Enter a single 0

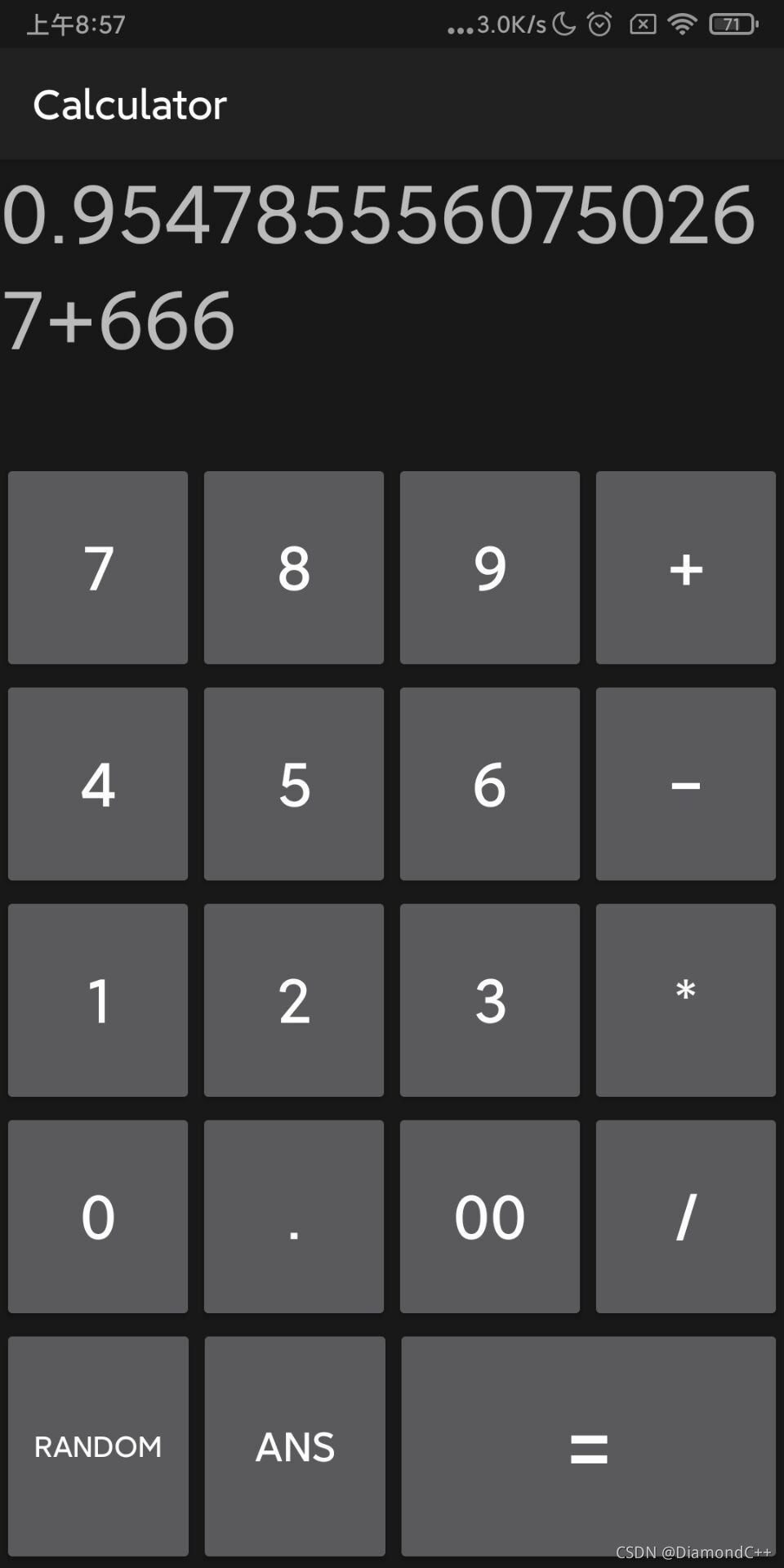point(98,1217)
